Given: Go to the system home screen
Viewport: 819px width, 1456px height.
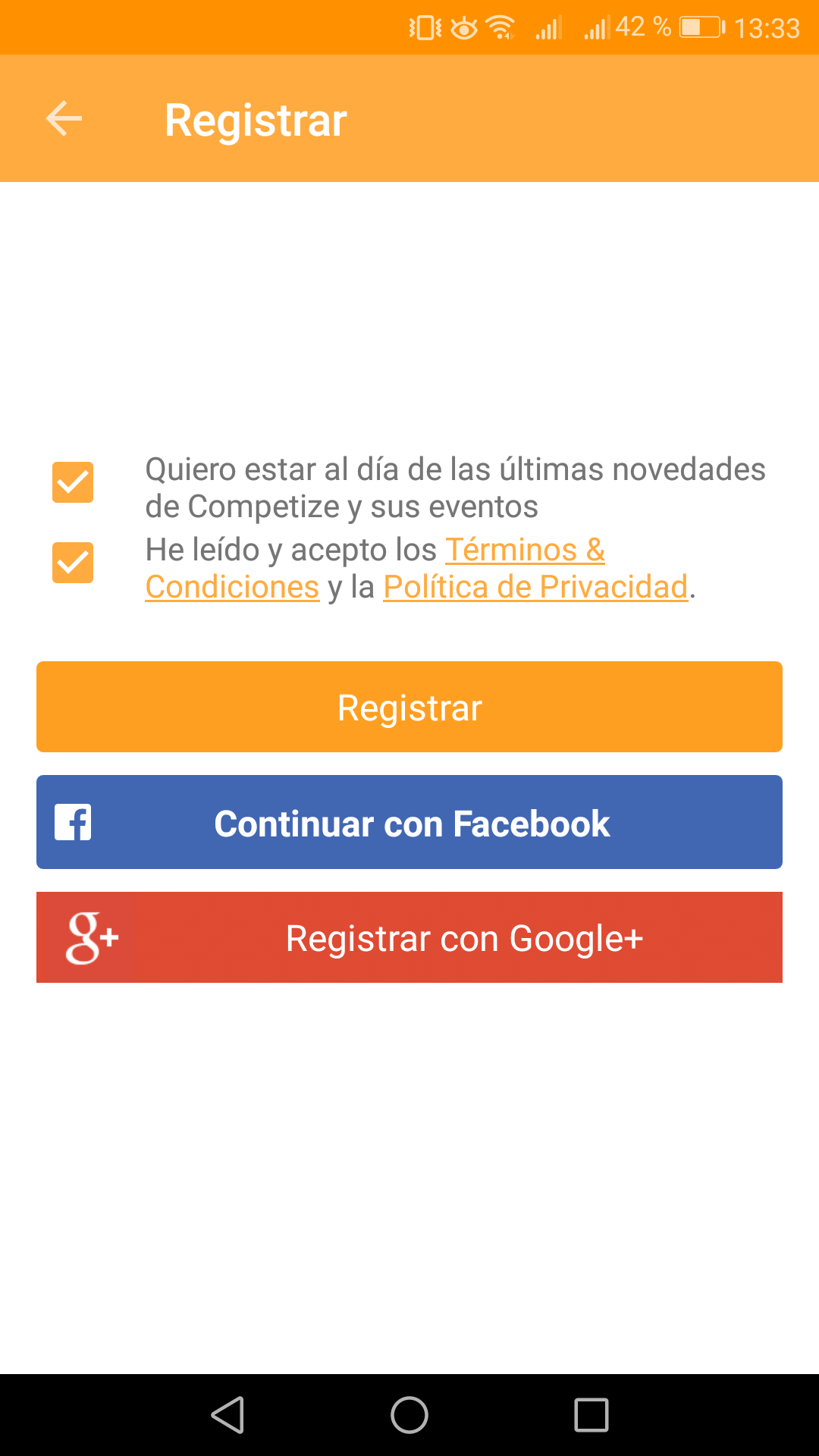Looking at the screenshot, I should [x=409, y=1415].
